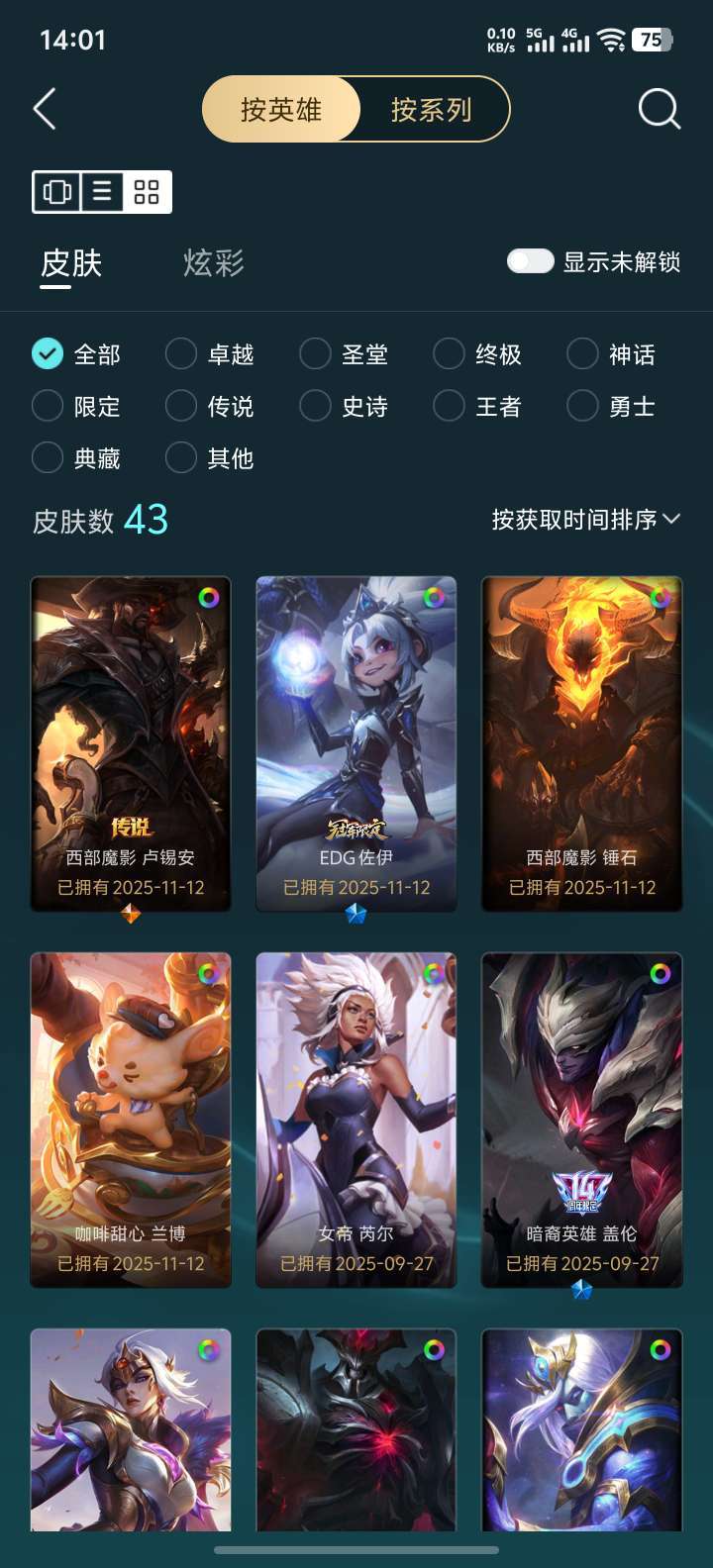713x1568 pixels.
Task: Select the 按英雄 tab
Action: tap(280, 109)
